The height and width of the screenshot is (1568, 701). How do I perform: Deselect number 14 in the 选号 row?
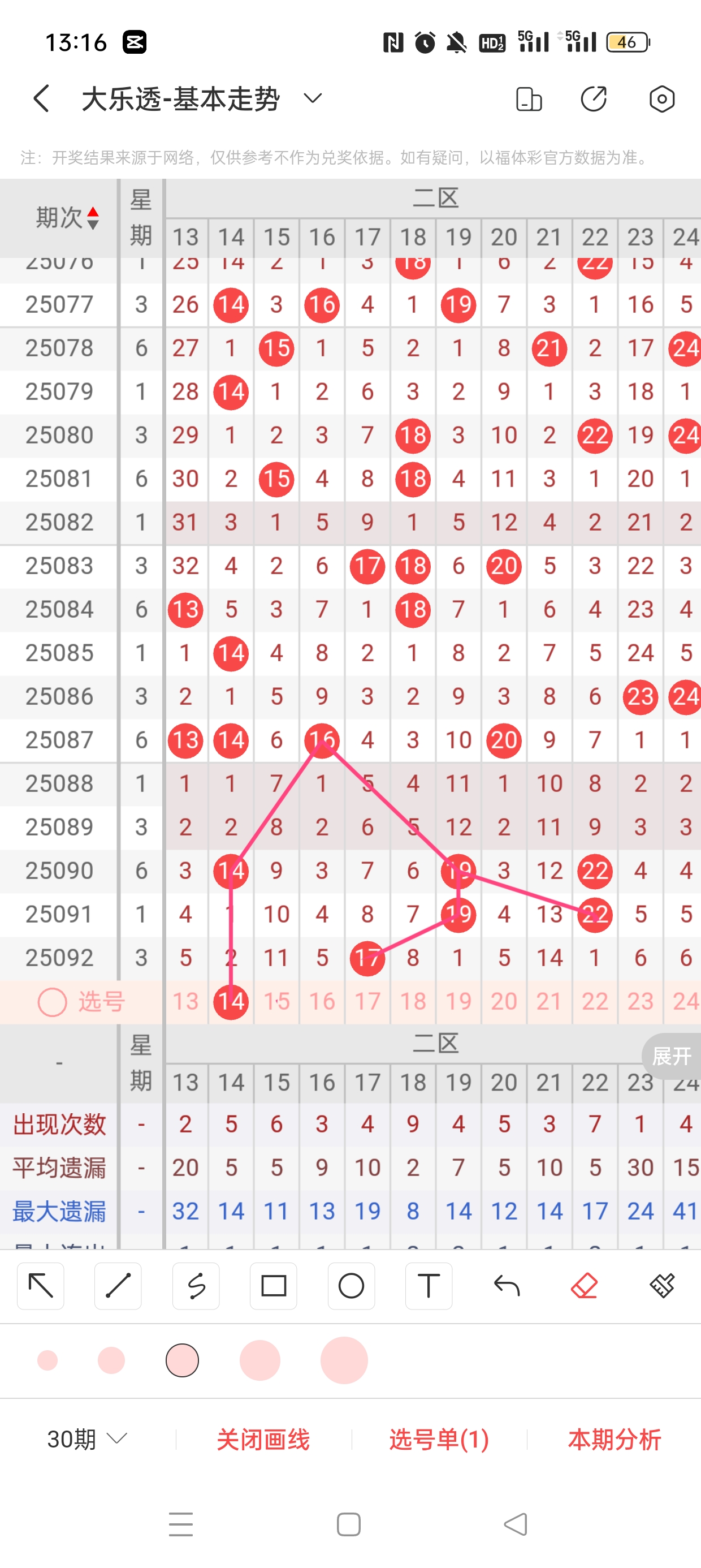(231, 1001)
